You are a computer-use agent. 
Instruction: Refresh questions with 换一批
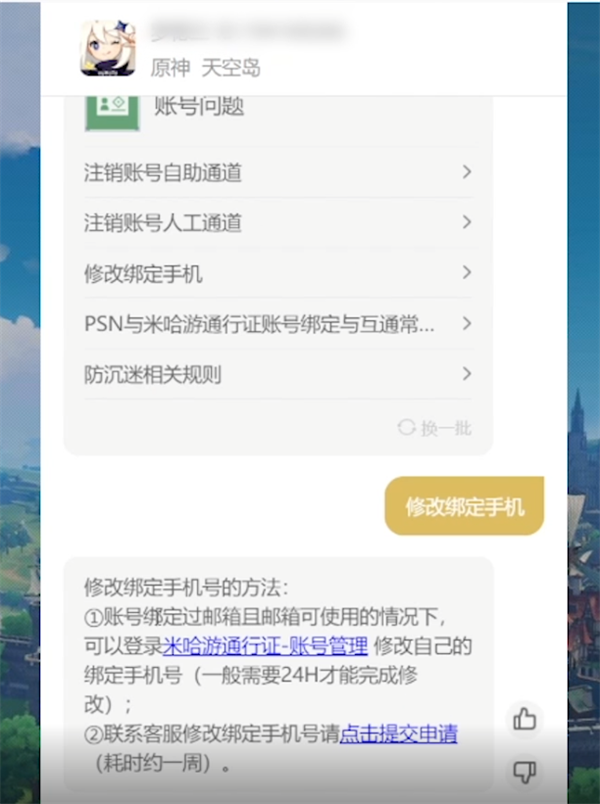[x=435, y=428]
